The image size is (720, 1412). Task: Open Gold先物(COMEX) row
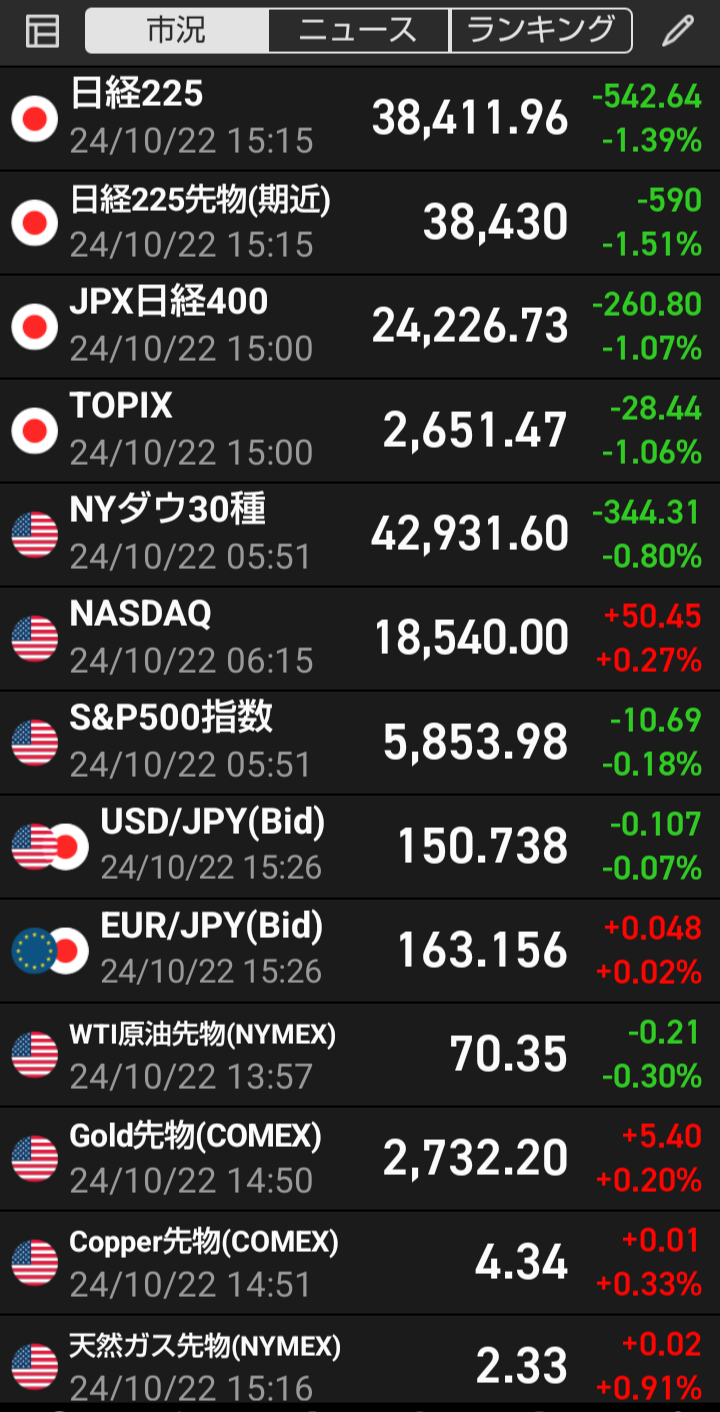360,1158
